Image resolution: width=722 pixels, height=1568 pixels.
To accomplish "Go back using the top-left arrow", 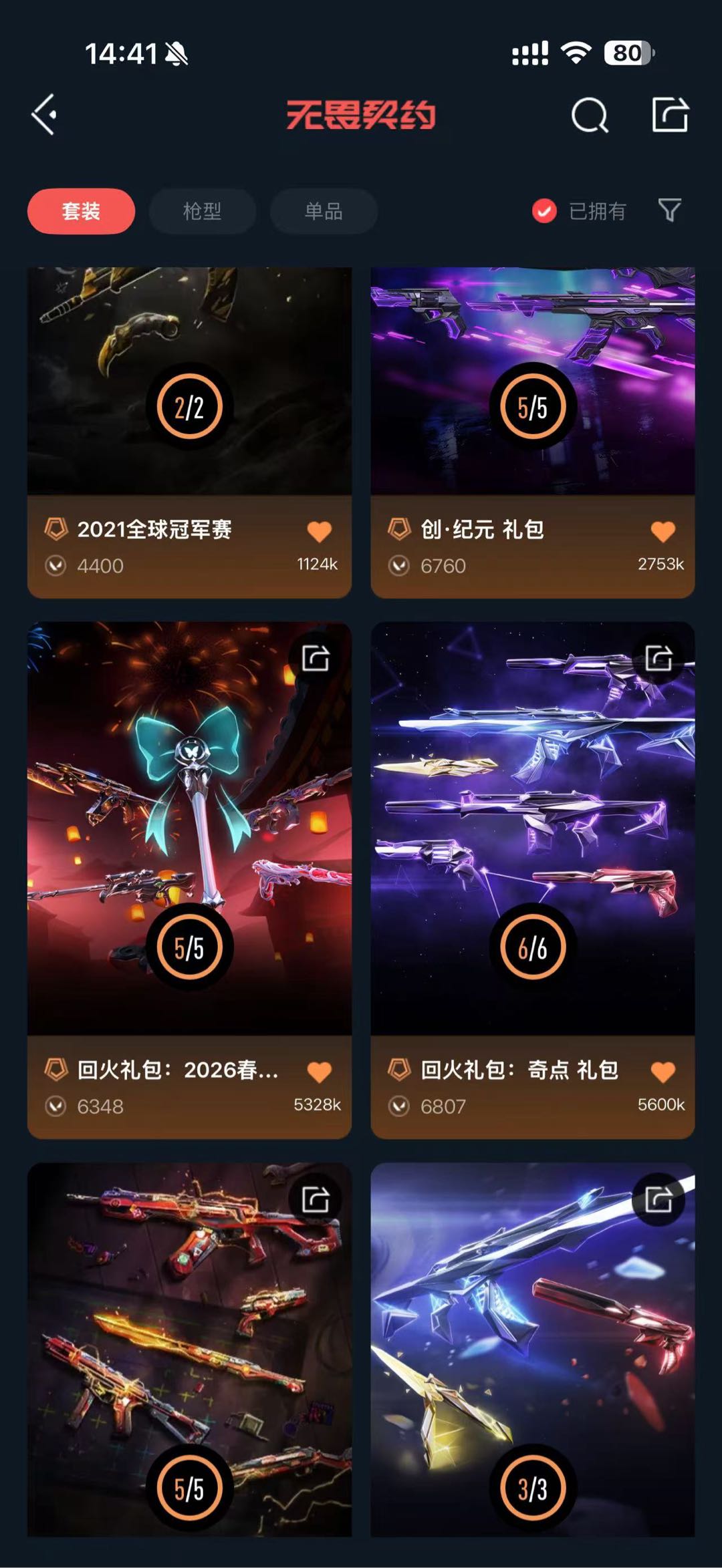I will [44, 115].
